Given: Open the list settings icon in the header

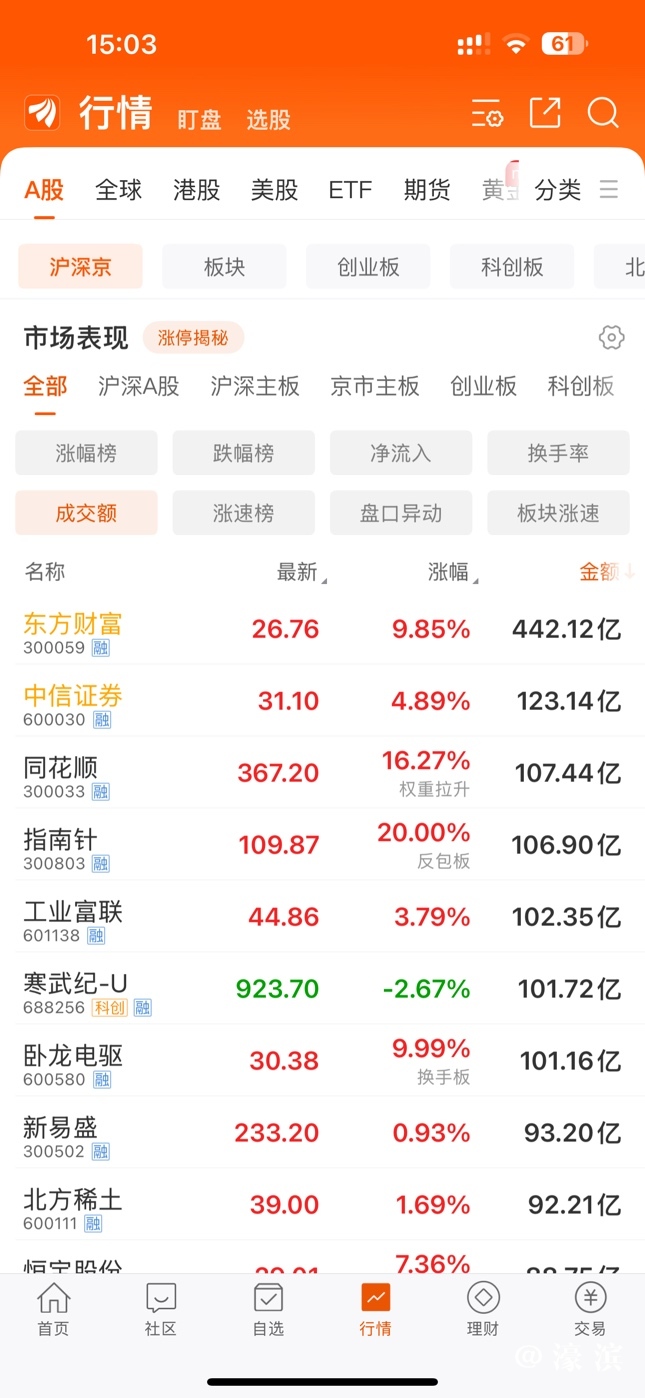Looking at the screenshot, I should pos(487,114).
